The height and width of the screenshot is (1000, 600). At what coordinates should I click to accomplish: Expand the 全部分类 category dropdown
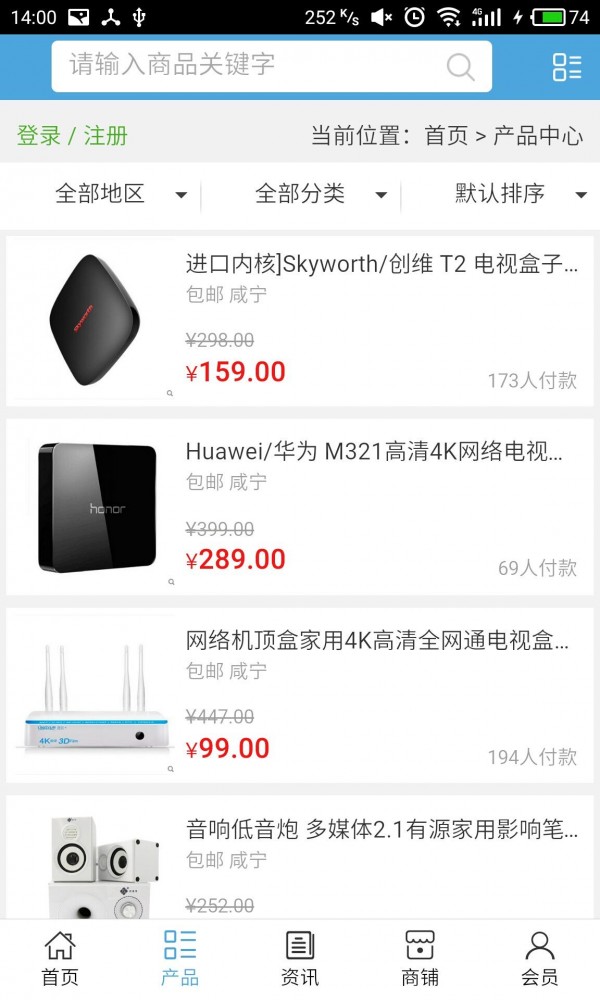(x=320, y=194)
